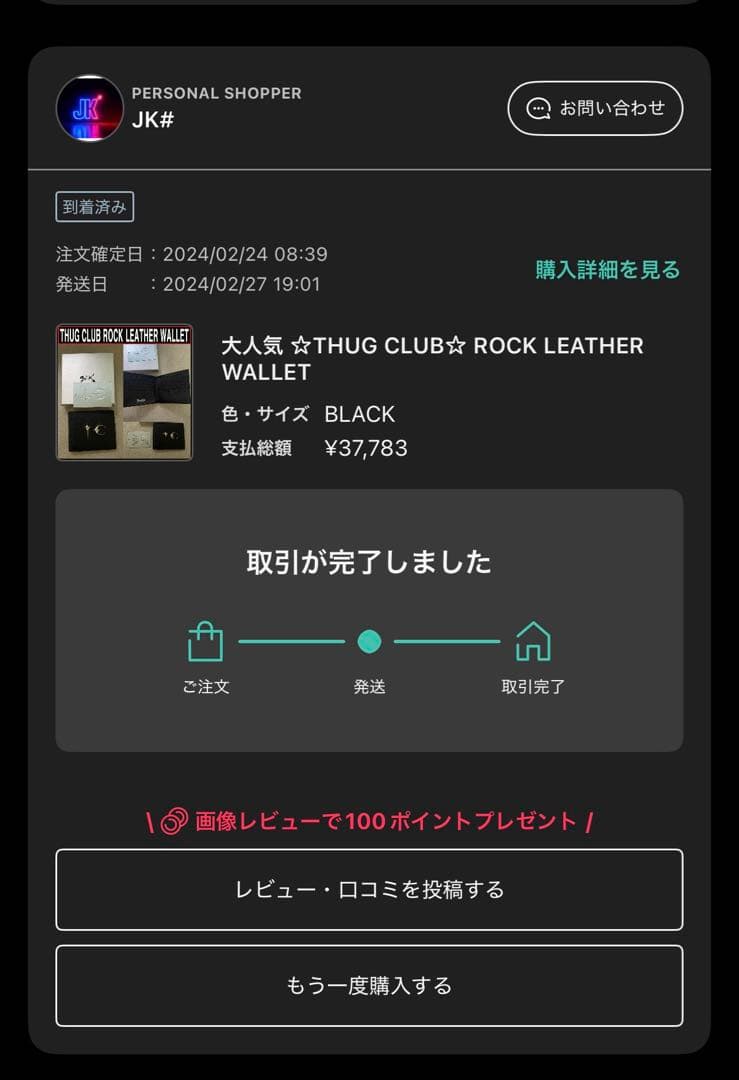The image size is (739, 1080).
Task: Tap the もう一度購入する repurchase button
Action: 369,985
